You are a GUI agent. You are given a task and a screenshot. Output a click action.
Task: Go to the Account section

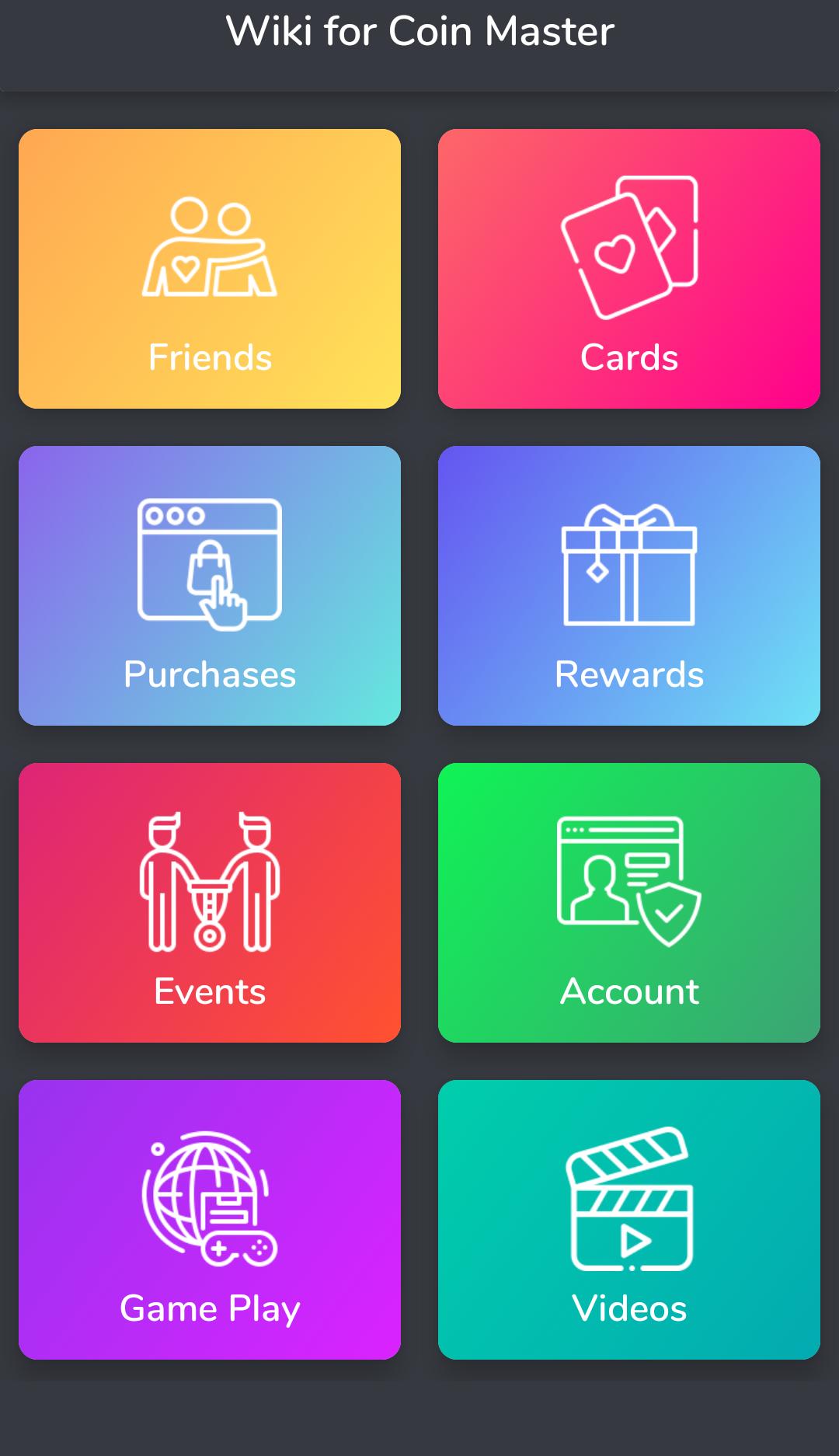(629, 903)
